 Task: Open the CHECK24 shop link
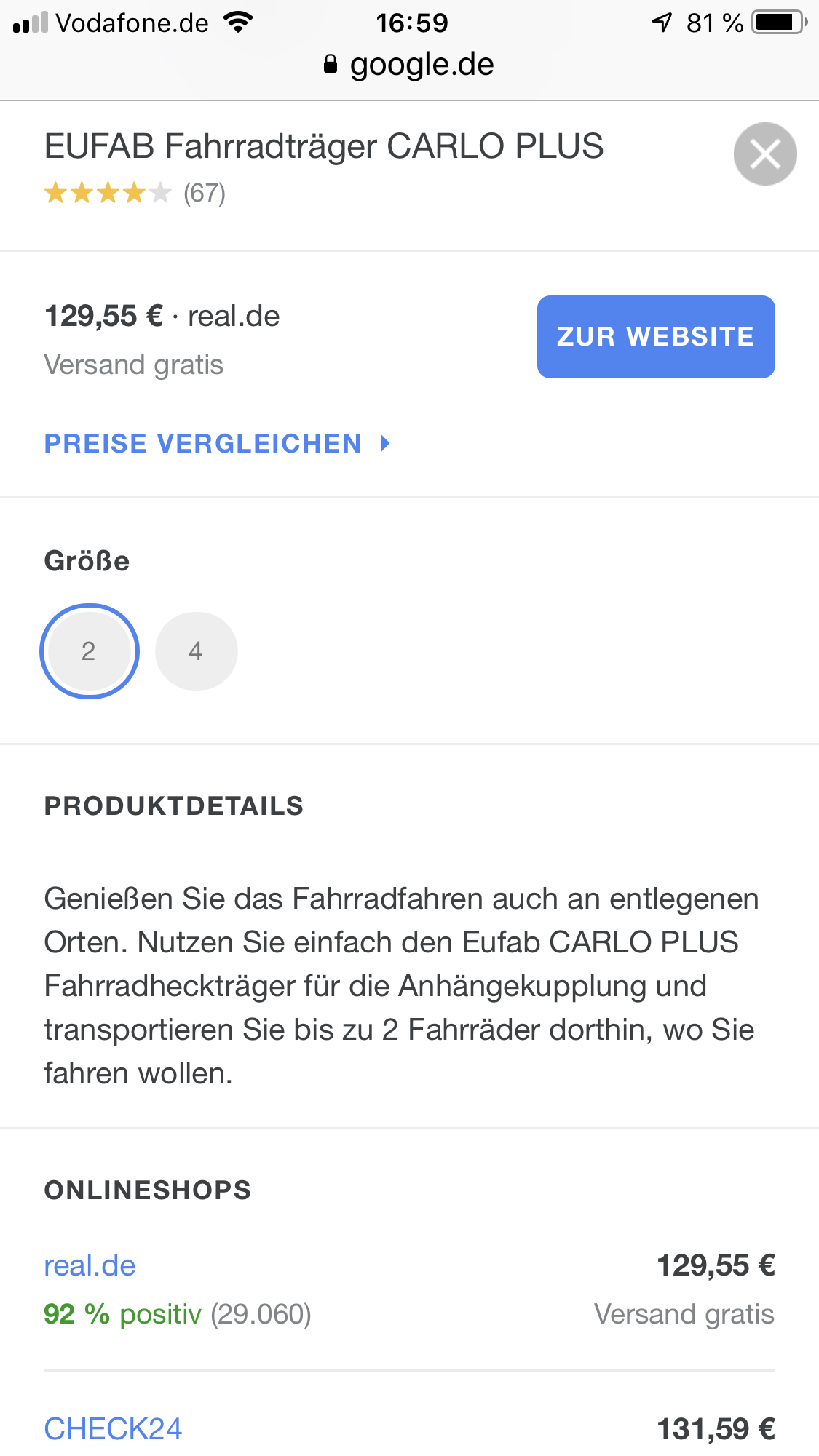click(x=113, y=1428)
